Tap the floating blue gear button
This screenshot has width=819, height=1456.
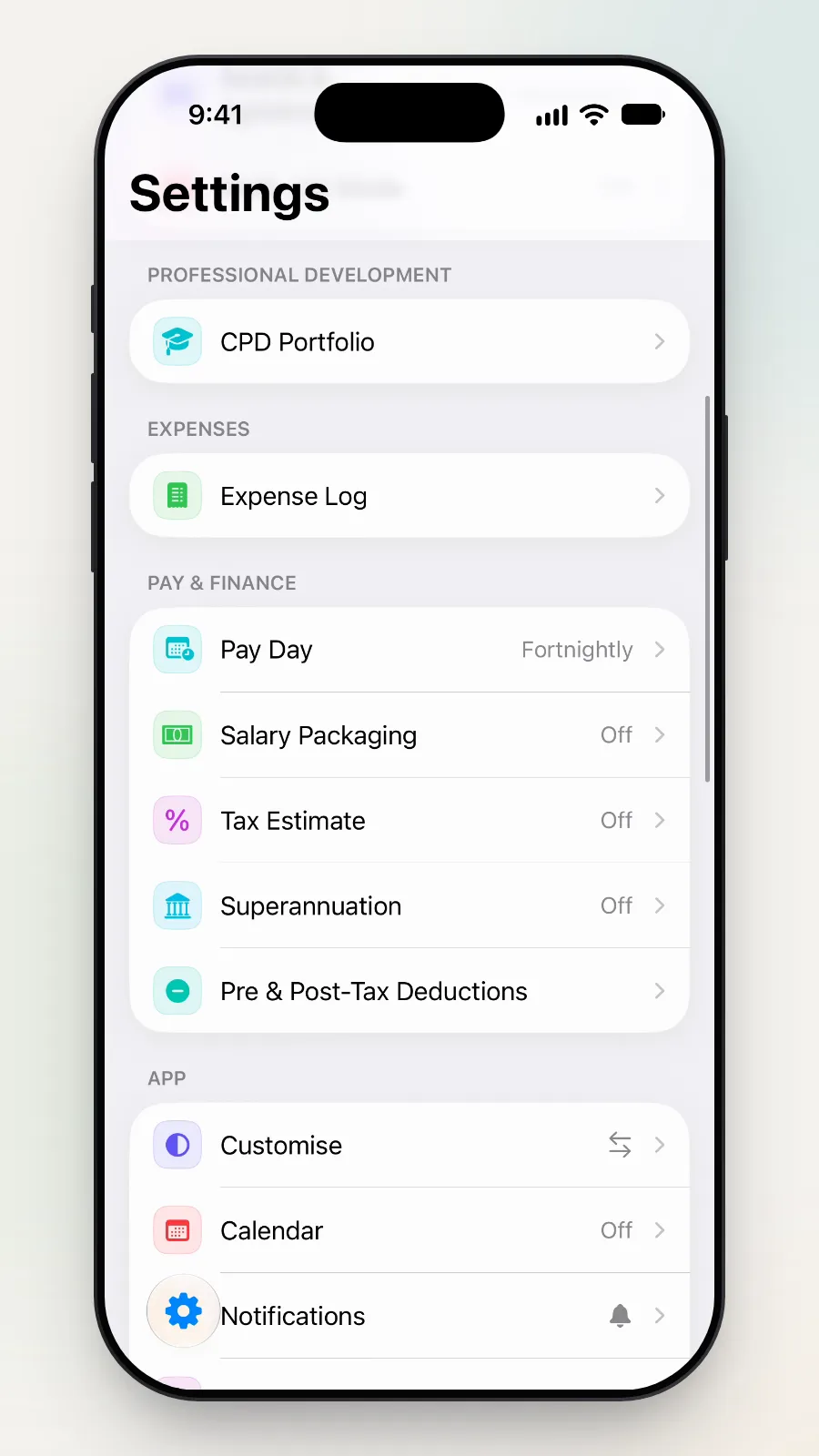(x=183, y=1311)
